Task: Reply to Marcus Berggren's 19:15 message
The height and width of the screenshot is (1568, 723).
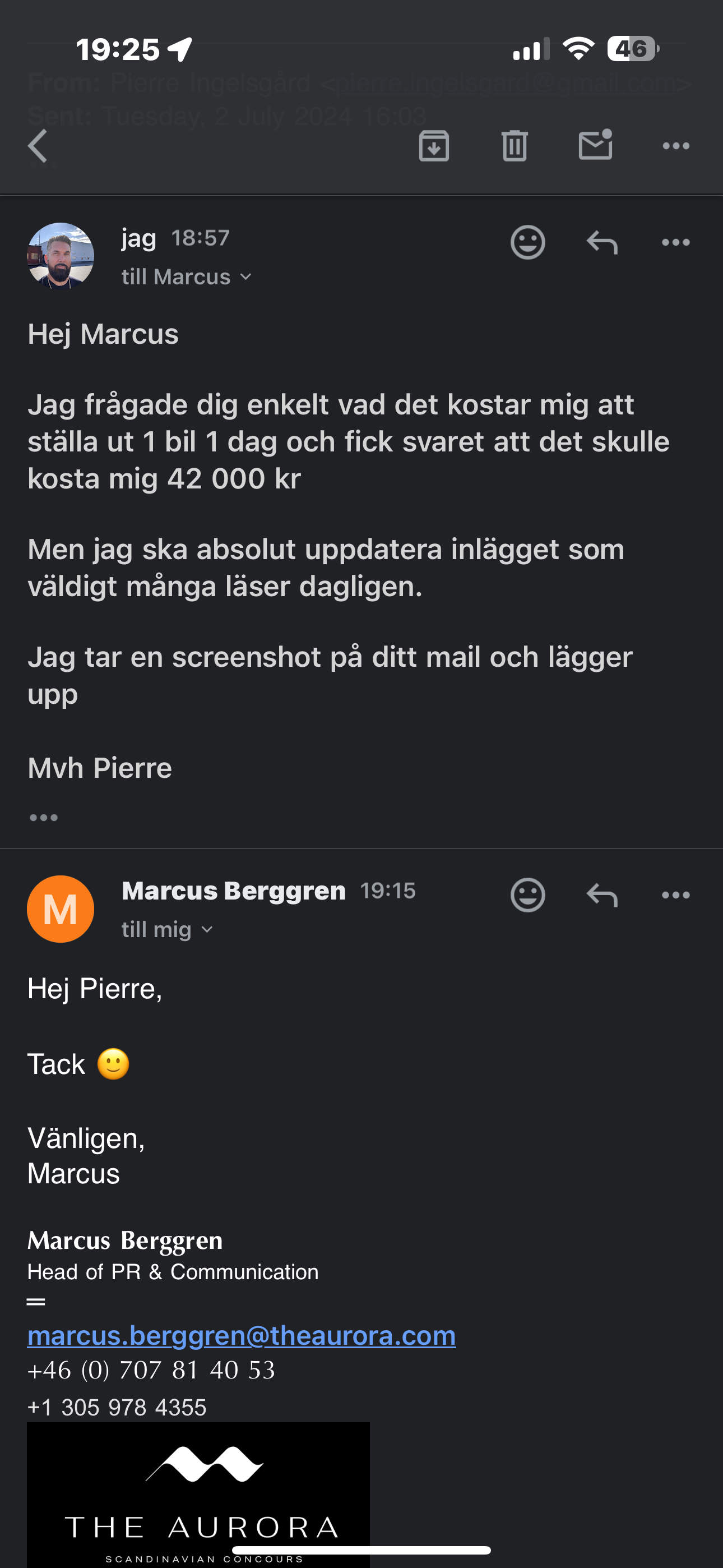Action: [x=602, y=895]
